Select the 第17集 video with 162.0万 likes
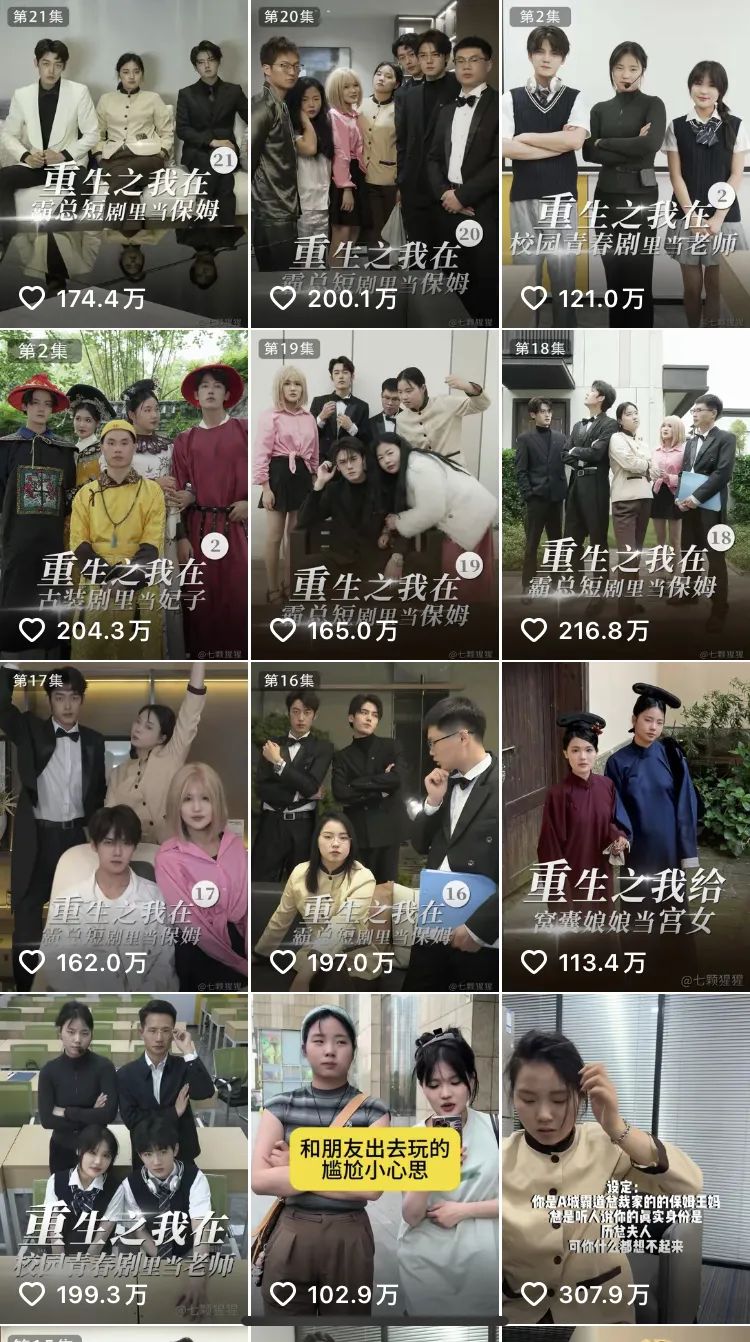Viewport: 750px width, 1342px height. [124, 827]
